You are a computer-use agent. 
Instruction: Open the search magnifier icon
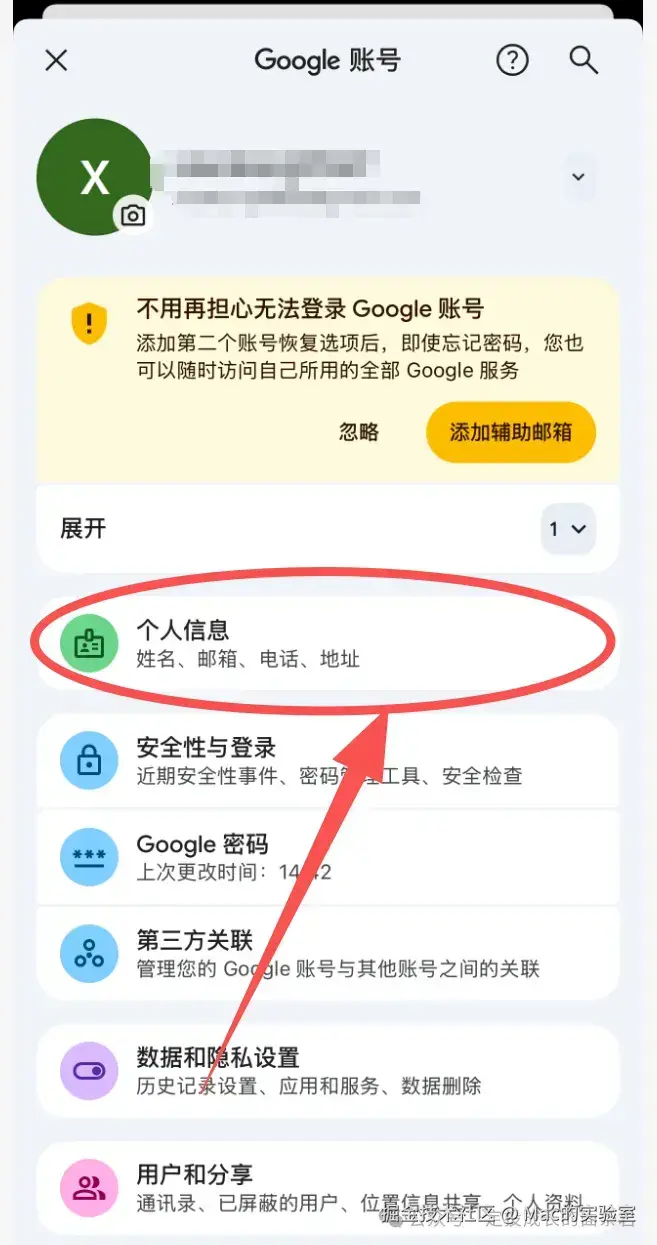pos(584,60)
